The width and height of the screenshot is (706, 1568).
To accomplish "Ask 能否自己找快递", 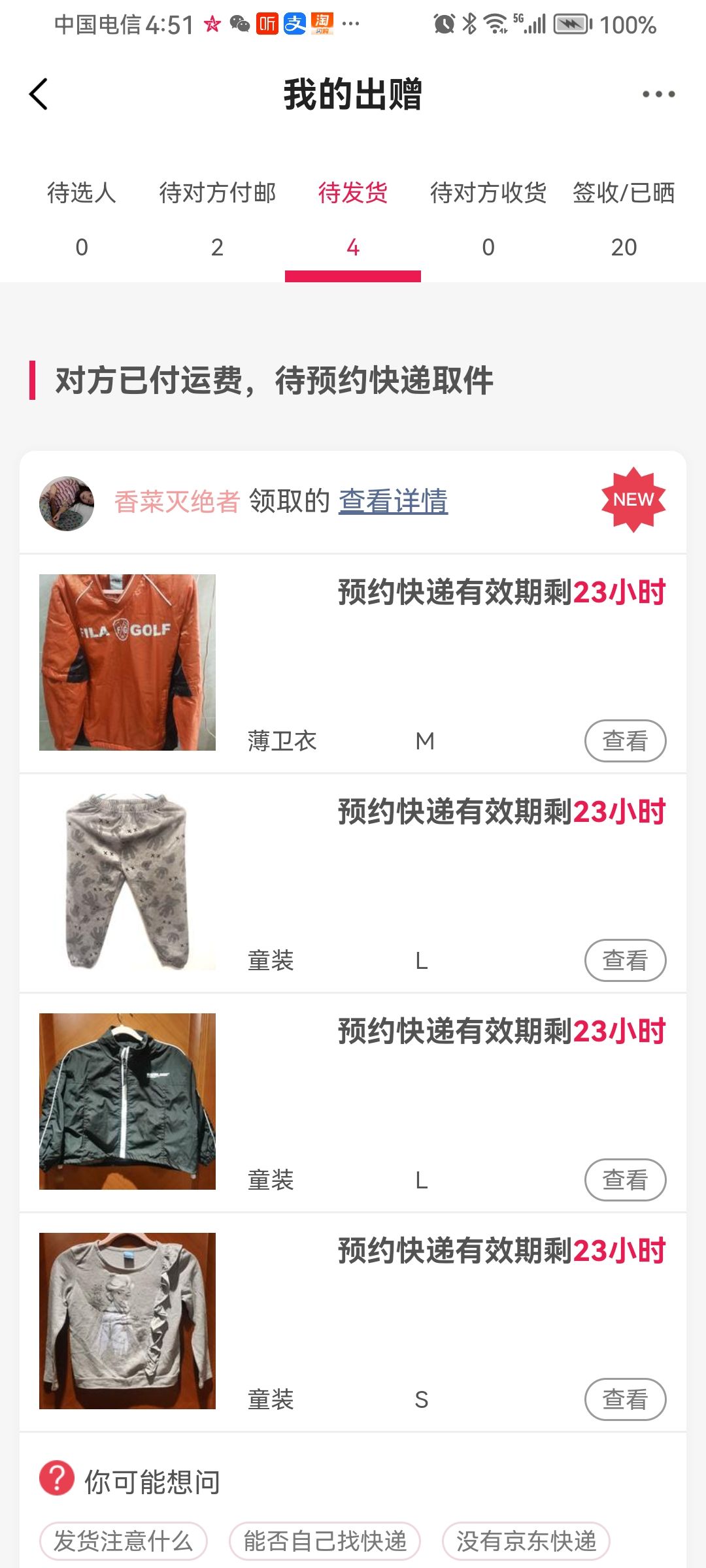I will (x=325, y=1541).
